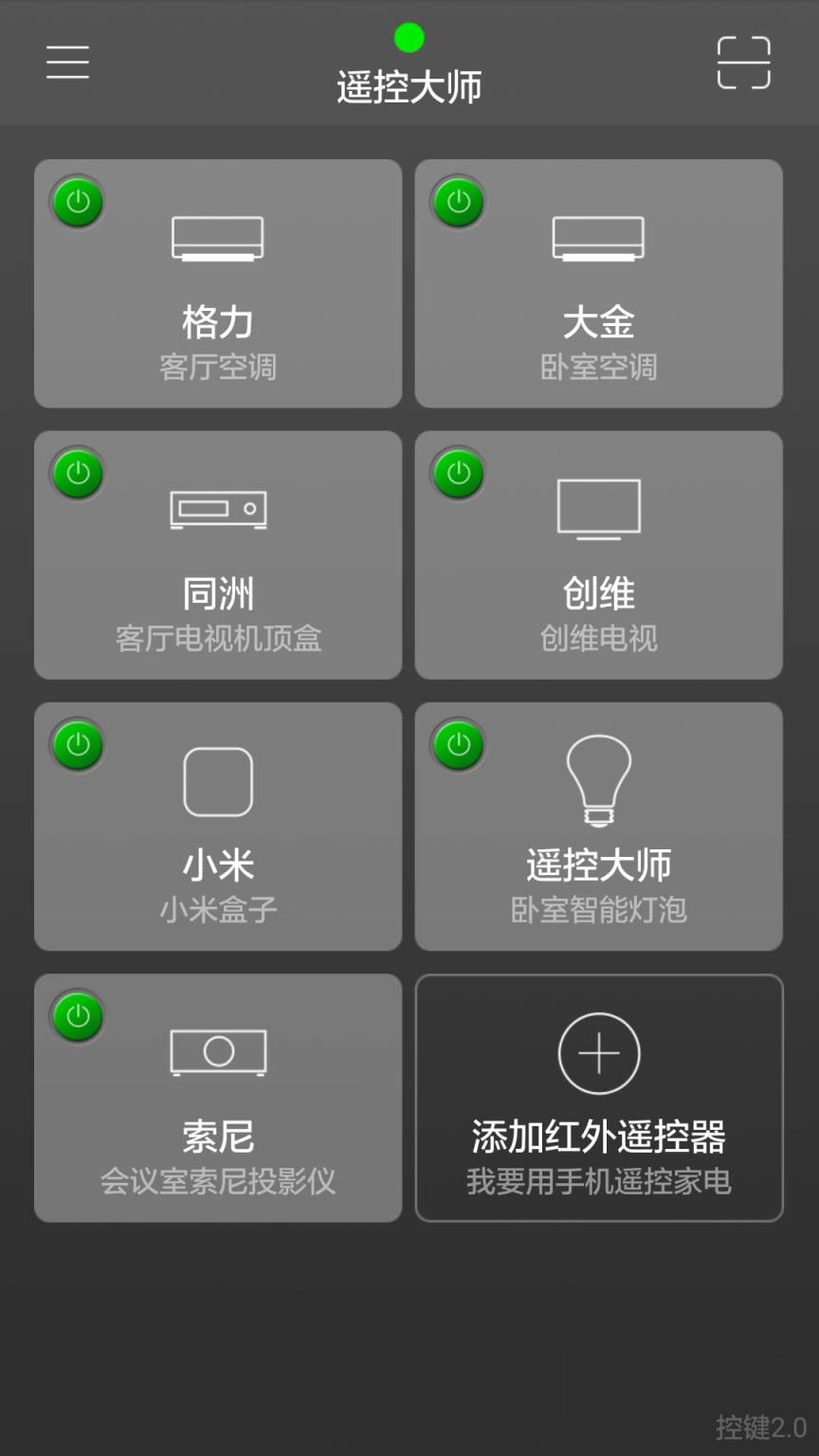Image resolution: width=819 pixels, height=1456 pixels.
Task: Open the 索尼 projector remote via projector icon
Action: pyautogui.click(x=217, y=1051)
